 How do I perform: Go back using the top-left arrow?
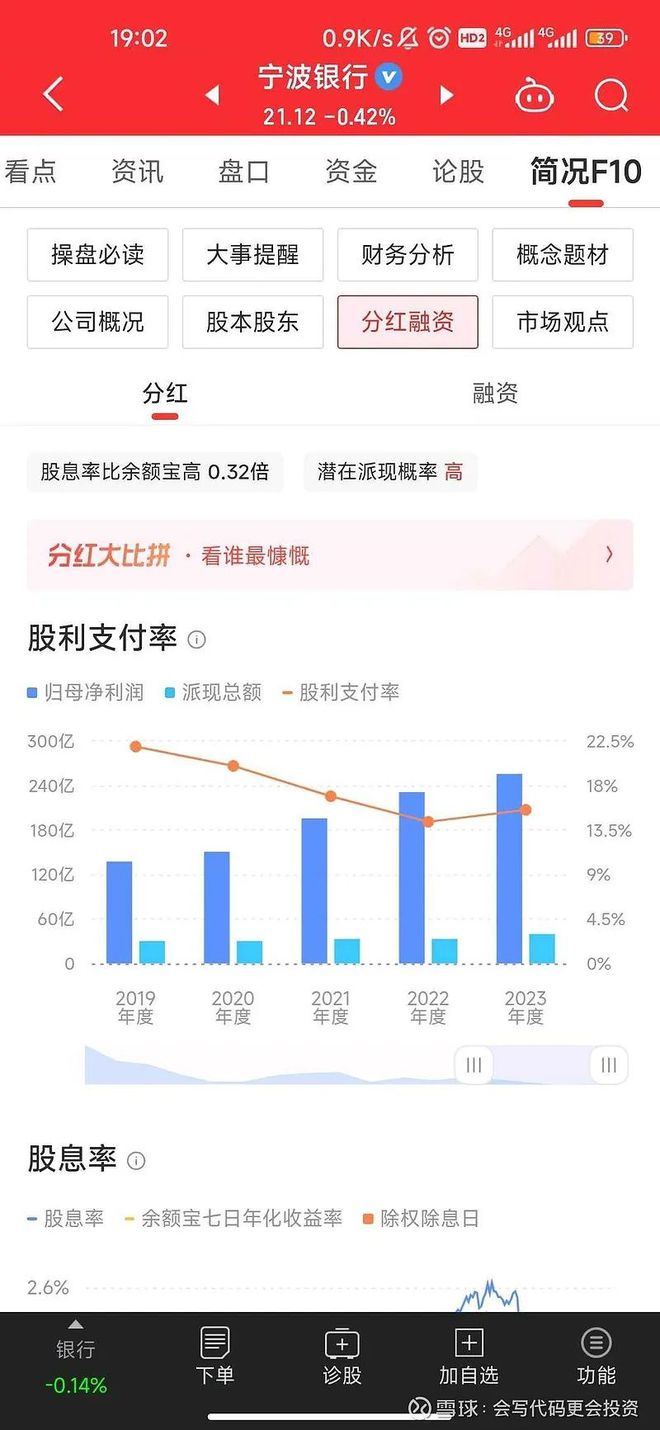click(x=54, y=95)
